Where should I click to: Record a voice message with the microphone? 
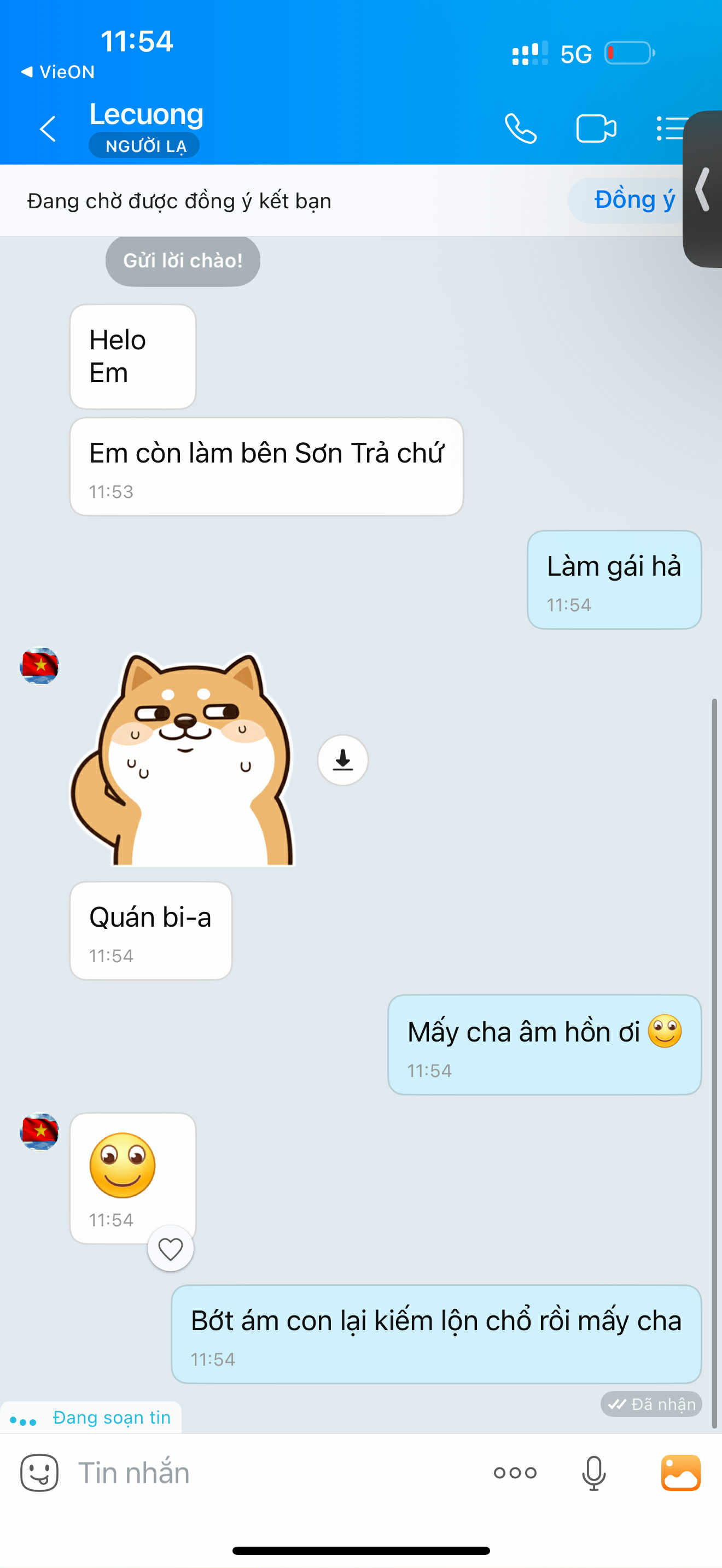(593, 1473)
